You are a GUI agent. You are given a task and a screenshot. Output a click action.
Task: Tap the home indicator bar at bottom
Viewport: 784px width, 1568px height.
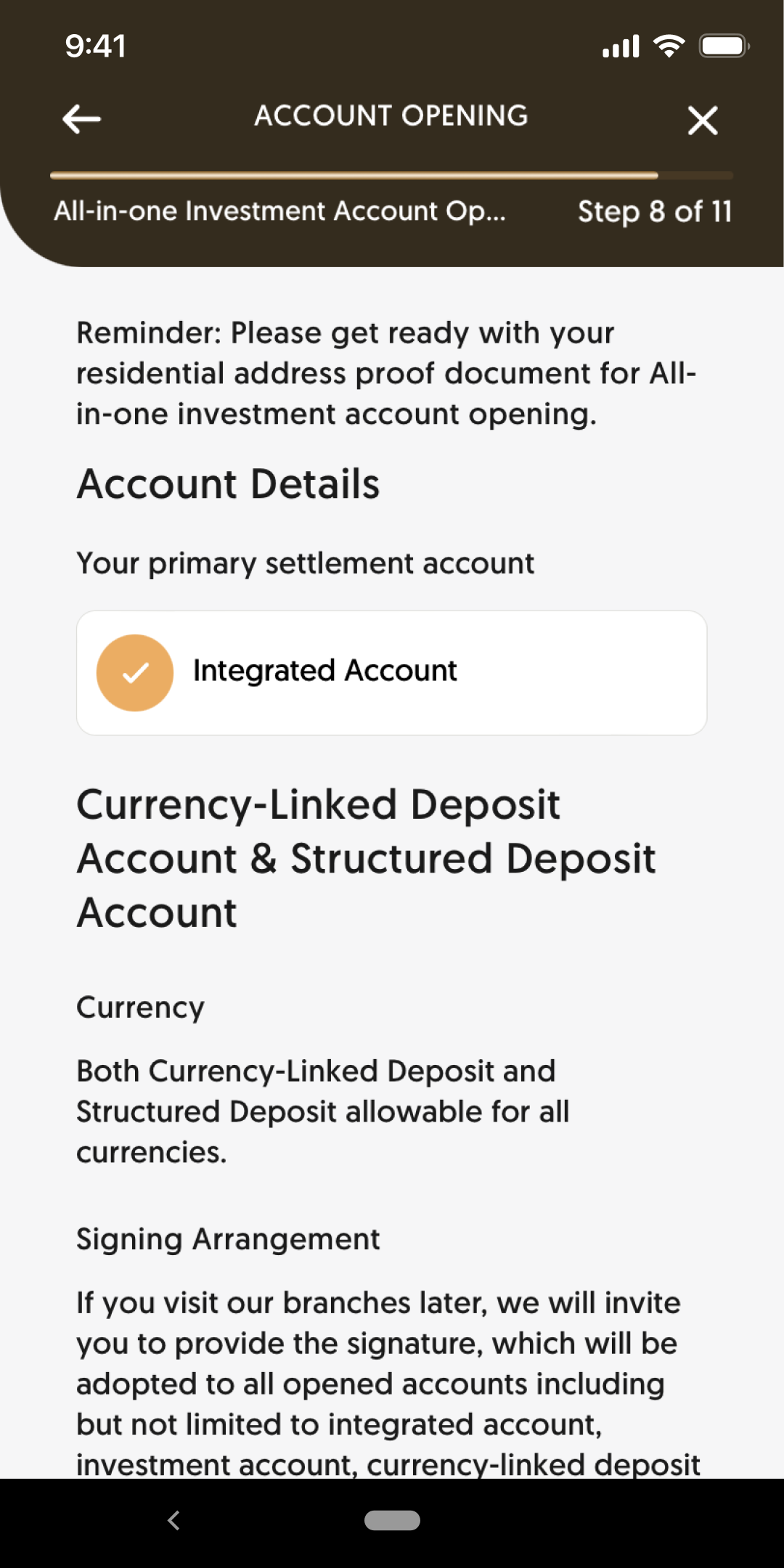392,1519
